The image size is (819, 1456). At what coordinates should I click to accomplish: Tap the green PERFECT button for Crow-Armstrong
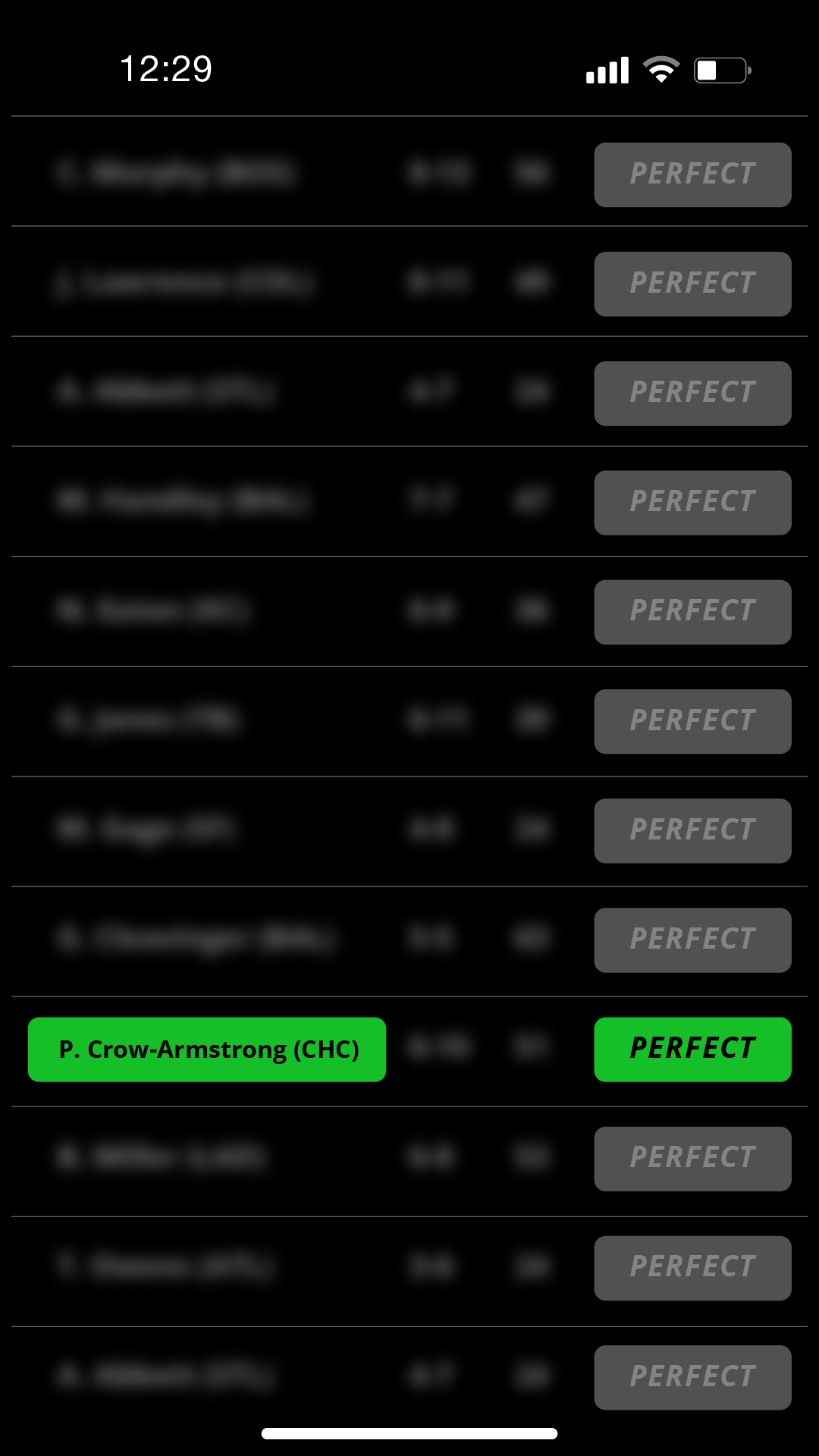(x=692, y=1050)
